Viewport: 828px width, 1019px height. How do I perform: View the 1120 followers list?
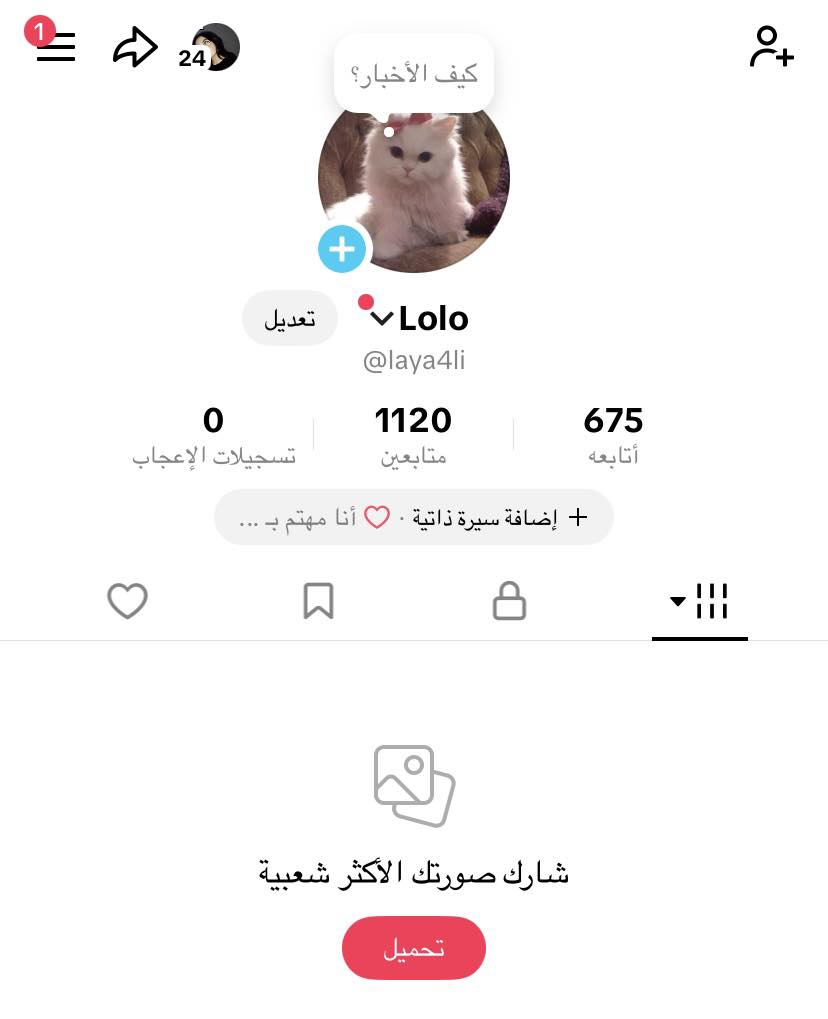click(413, 434)
